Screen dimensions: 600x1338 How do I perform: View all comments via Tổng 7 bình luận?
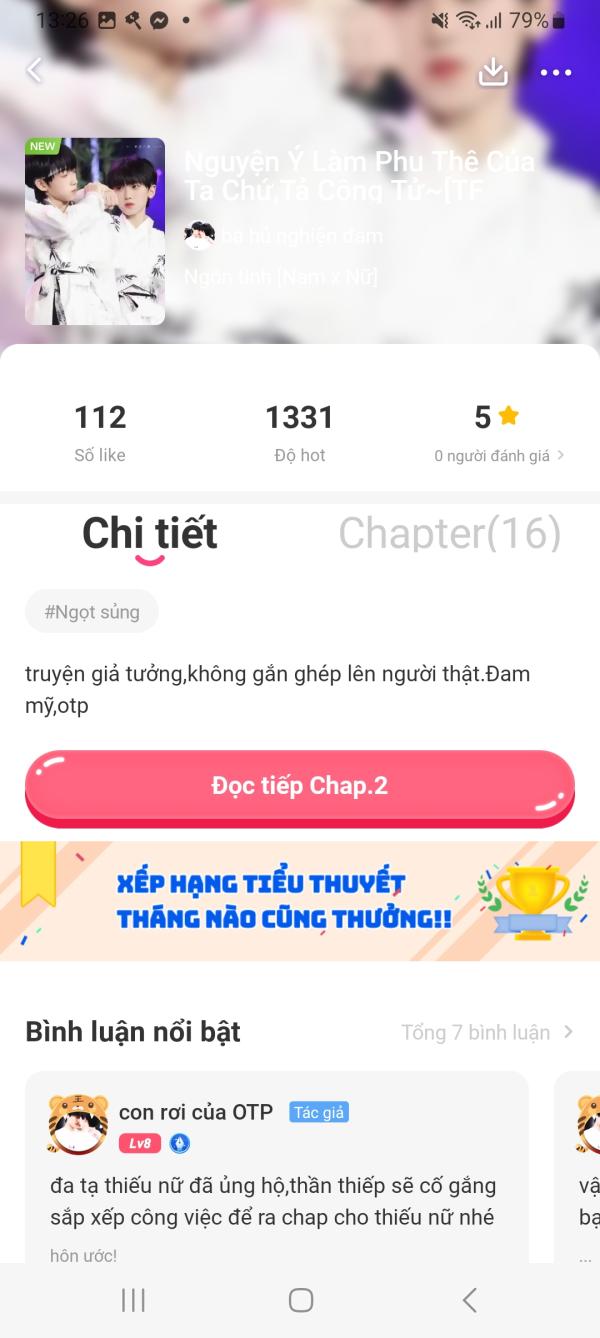pyautogui.click(x=487, y=1032)
